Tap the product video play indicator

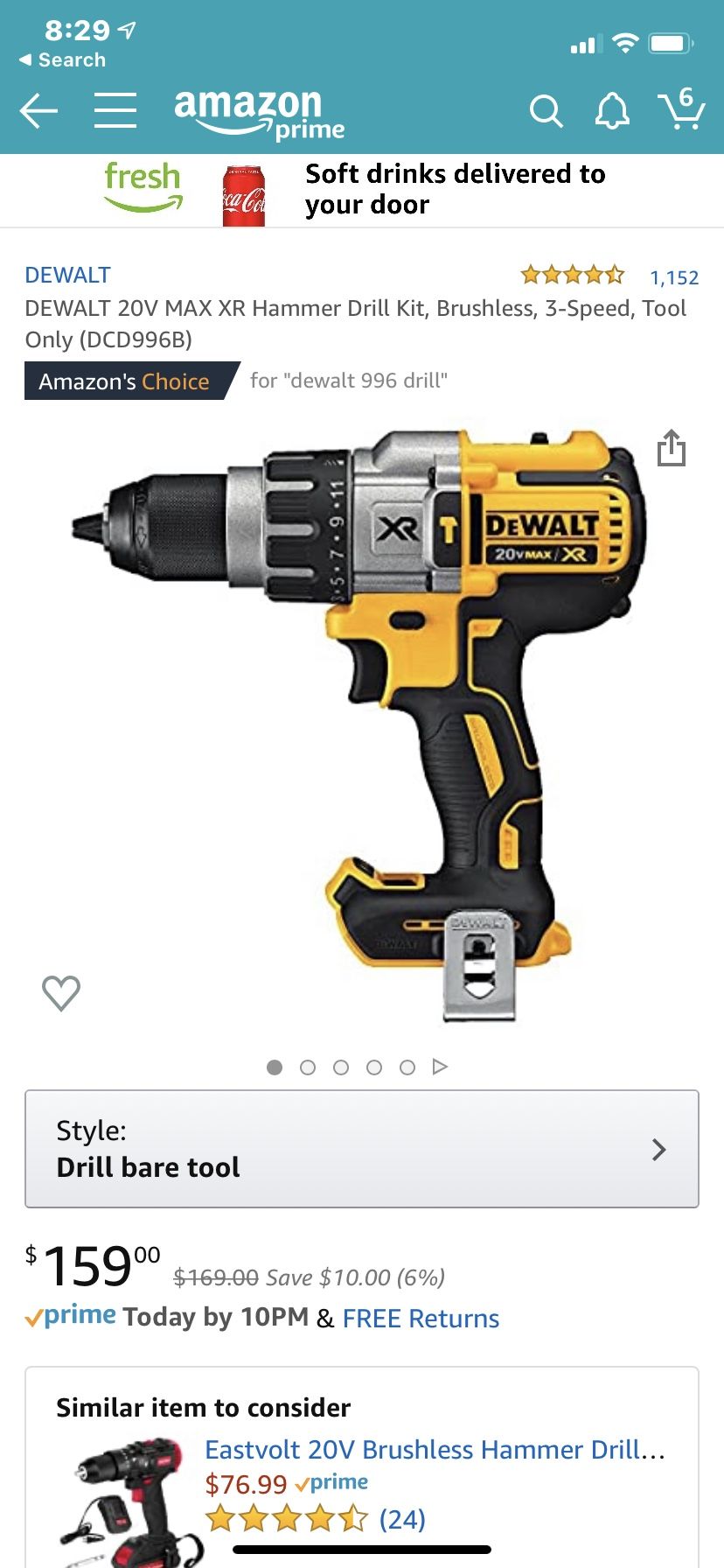click(440, 1067)
